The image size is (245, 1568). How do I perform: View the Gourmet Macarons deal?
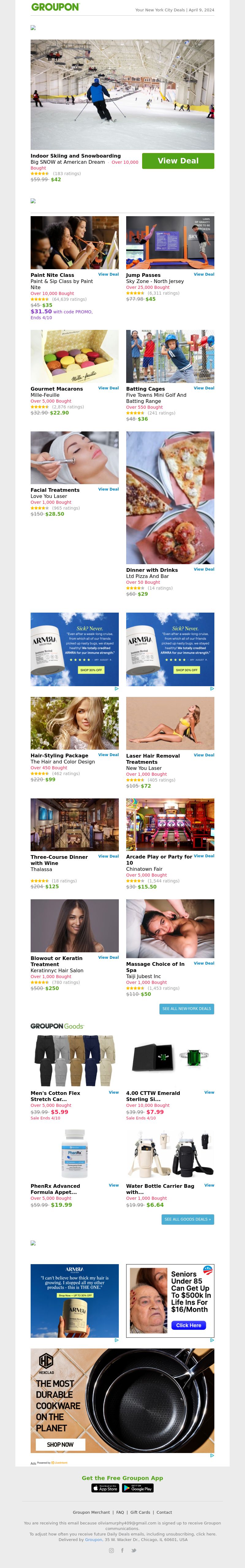coord(108,388)
